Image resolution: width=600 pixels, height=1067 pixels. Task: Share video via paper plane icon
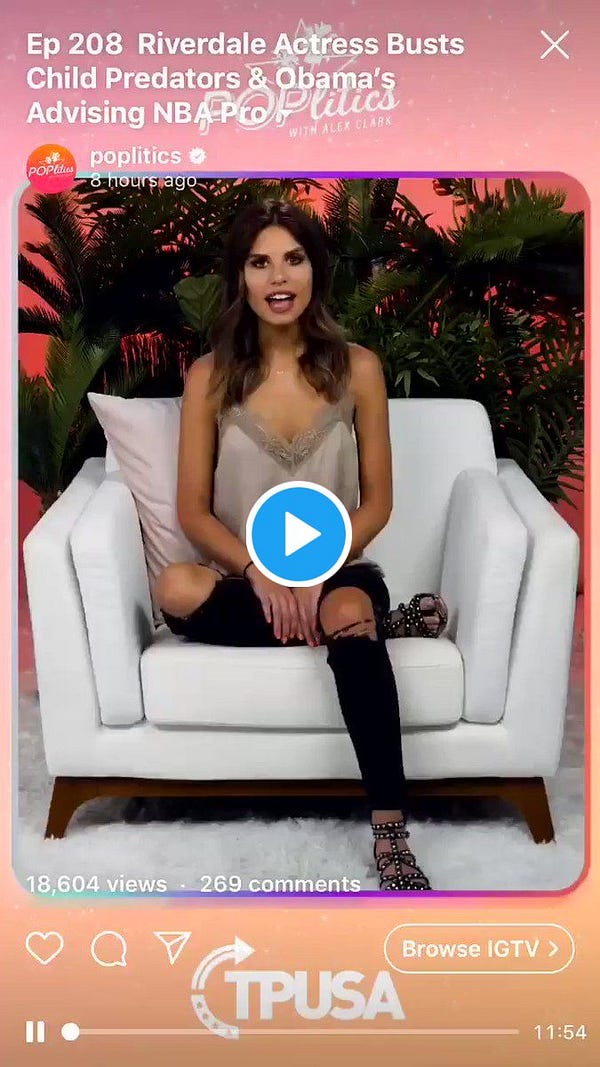coord(171,947)
